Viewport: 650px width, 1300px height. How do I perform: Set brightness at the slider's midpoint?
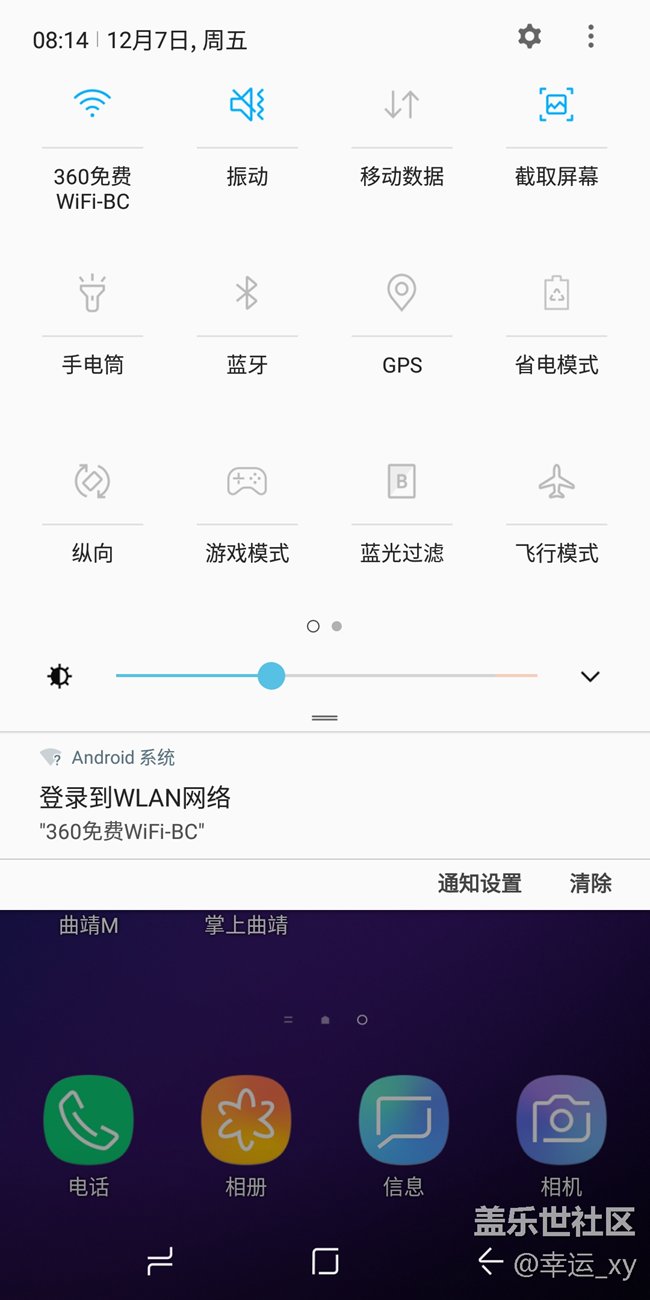[327, 676]
